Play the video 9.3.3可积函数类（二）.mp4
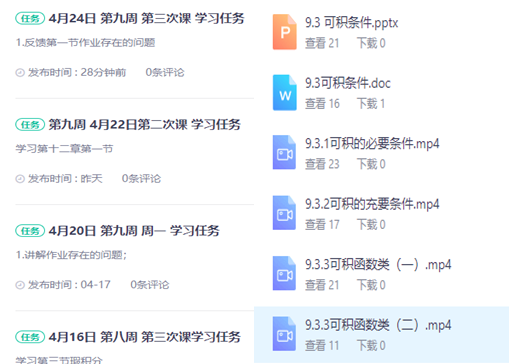The height and width of the screenshot is (364, 509). (378, 325)
